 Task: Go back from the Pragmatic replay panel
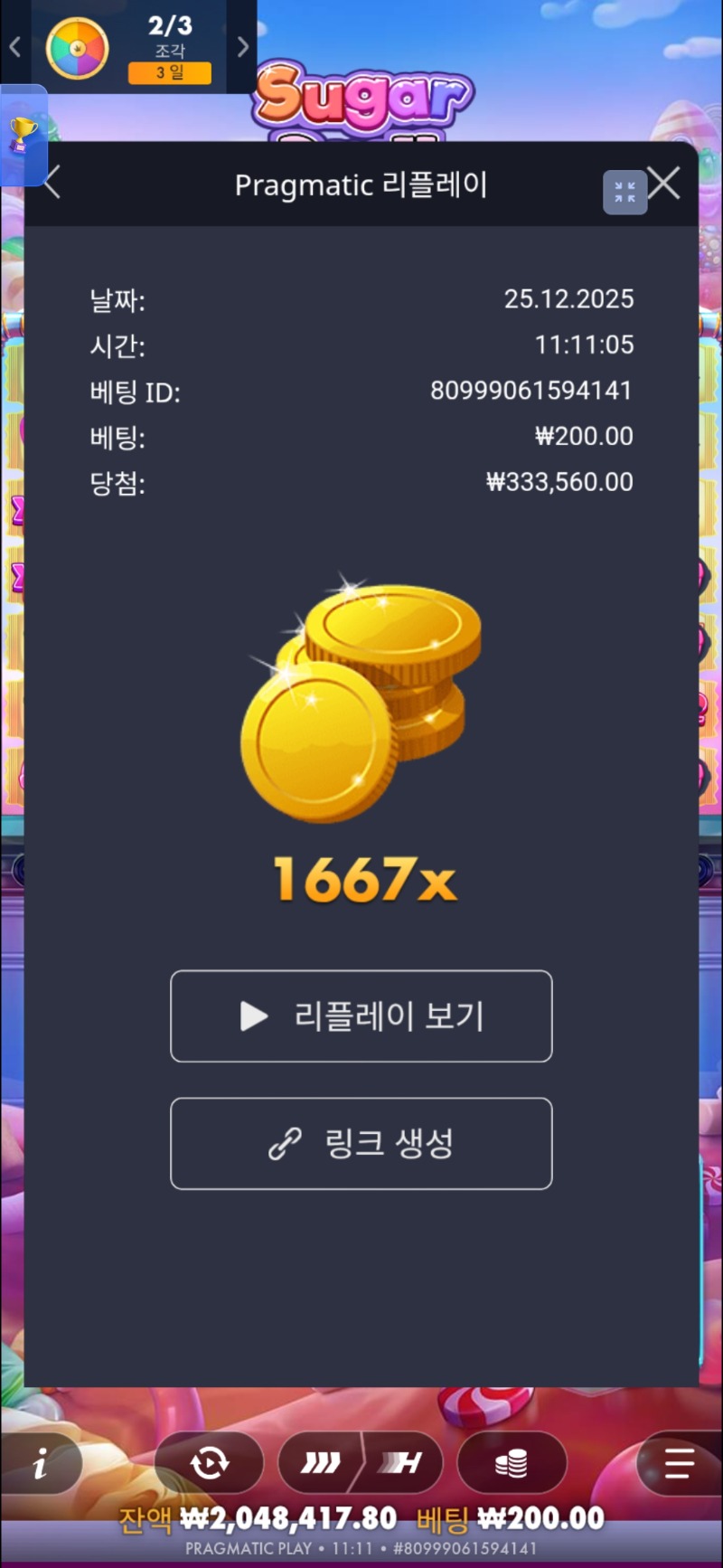click(x=52, y=184)
